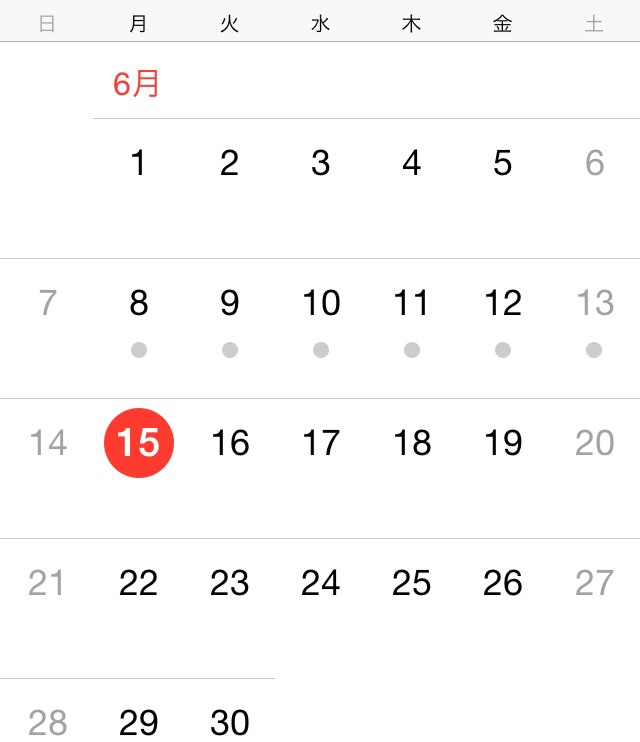This screenshot has width=640, height=742.
Task: Choose Sunday June 21
Action: click(x=47, y=583)
